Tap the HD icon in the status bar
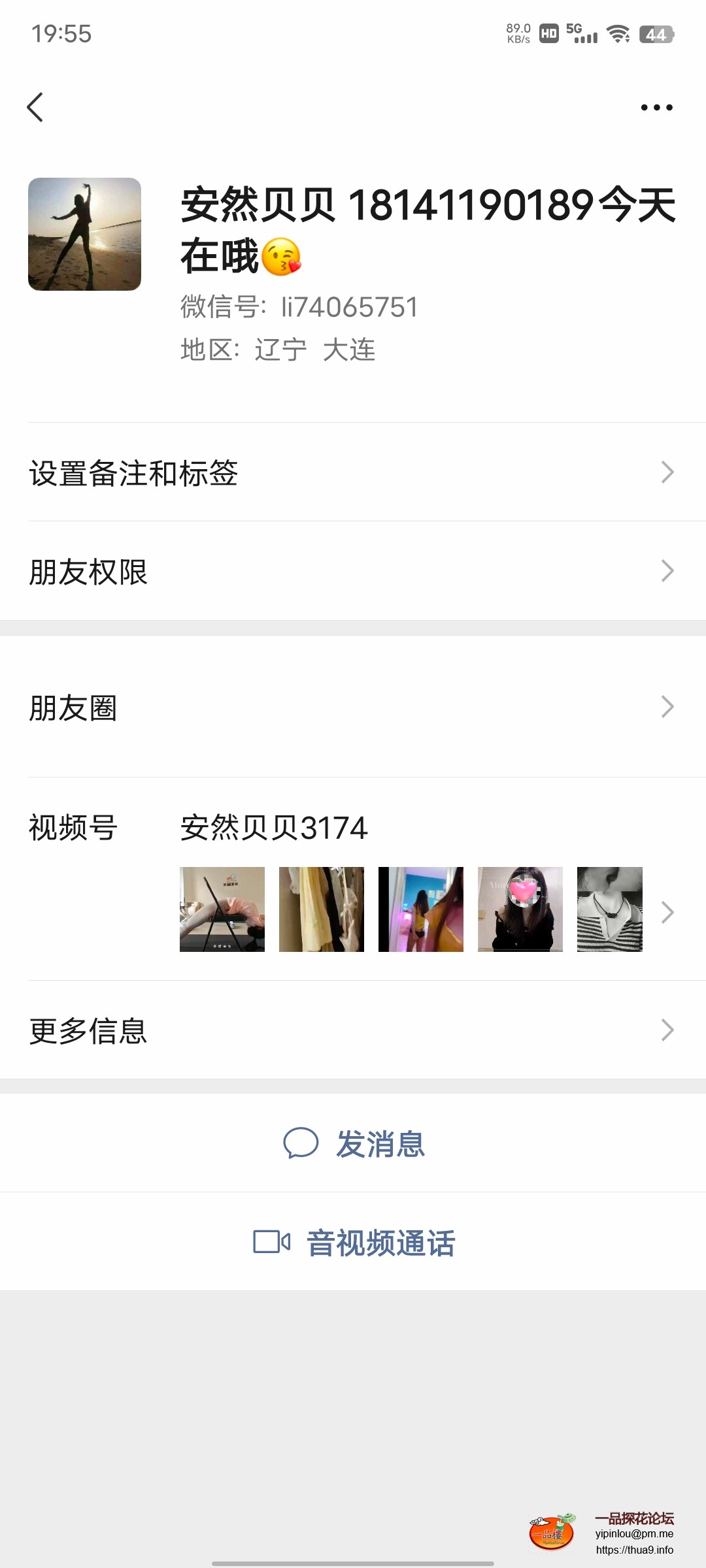This screenshot has height=1568, width=706. coord(548,34)
